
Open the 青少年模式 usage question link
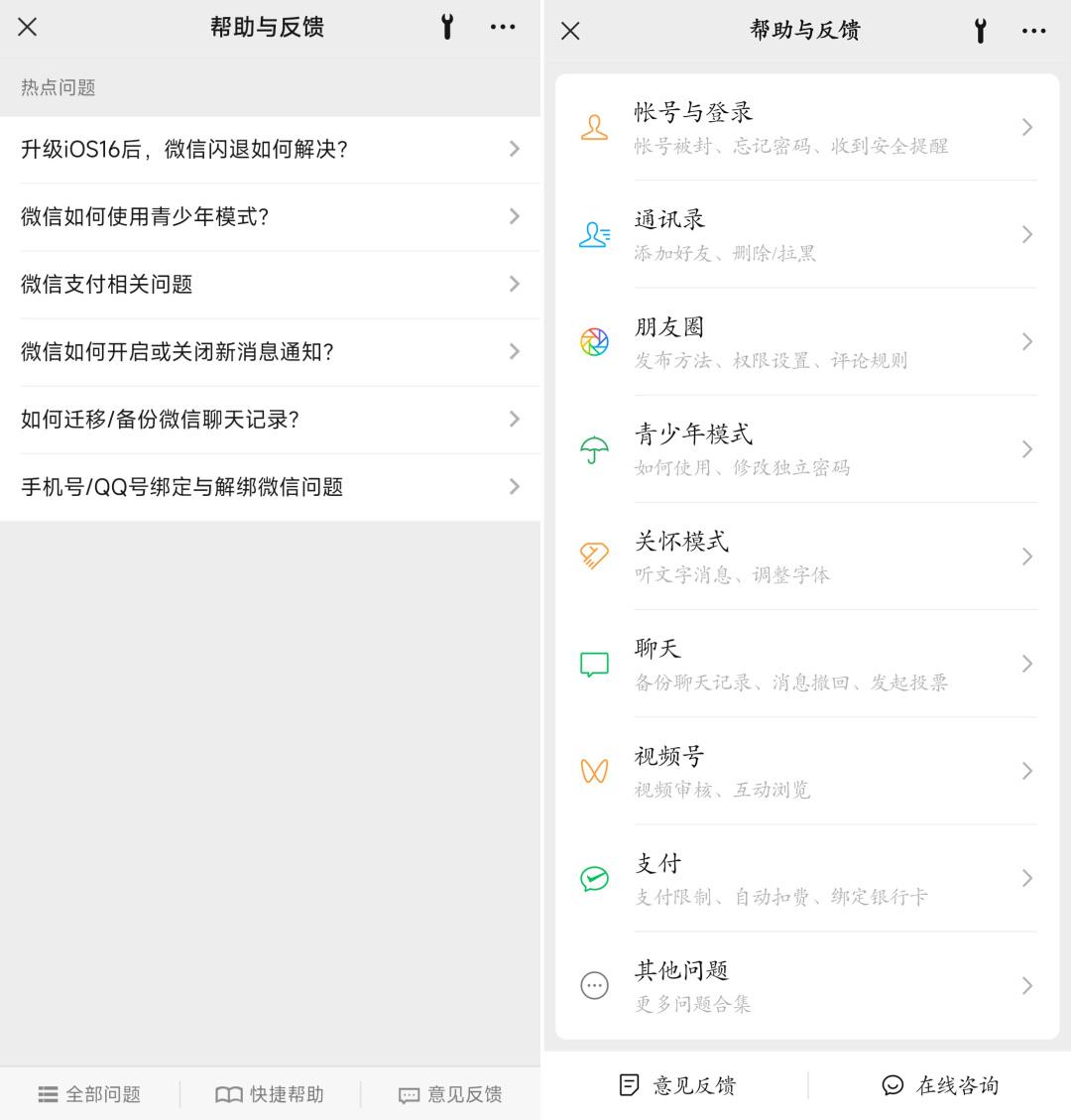[268, 217]
